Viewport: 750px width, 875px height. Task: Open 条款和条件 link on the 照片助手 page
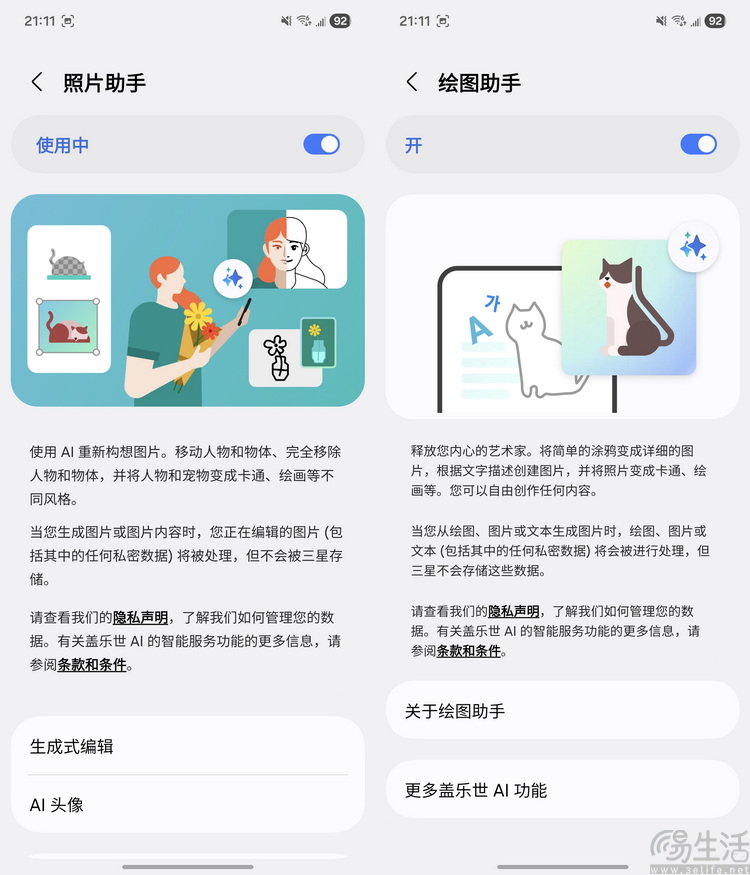click(x=91, y=665)
